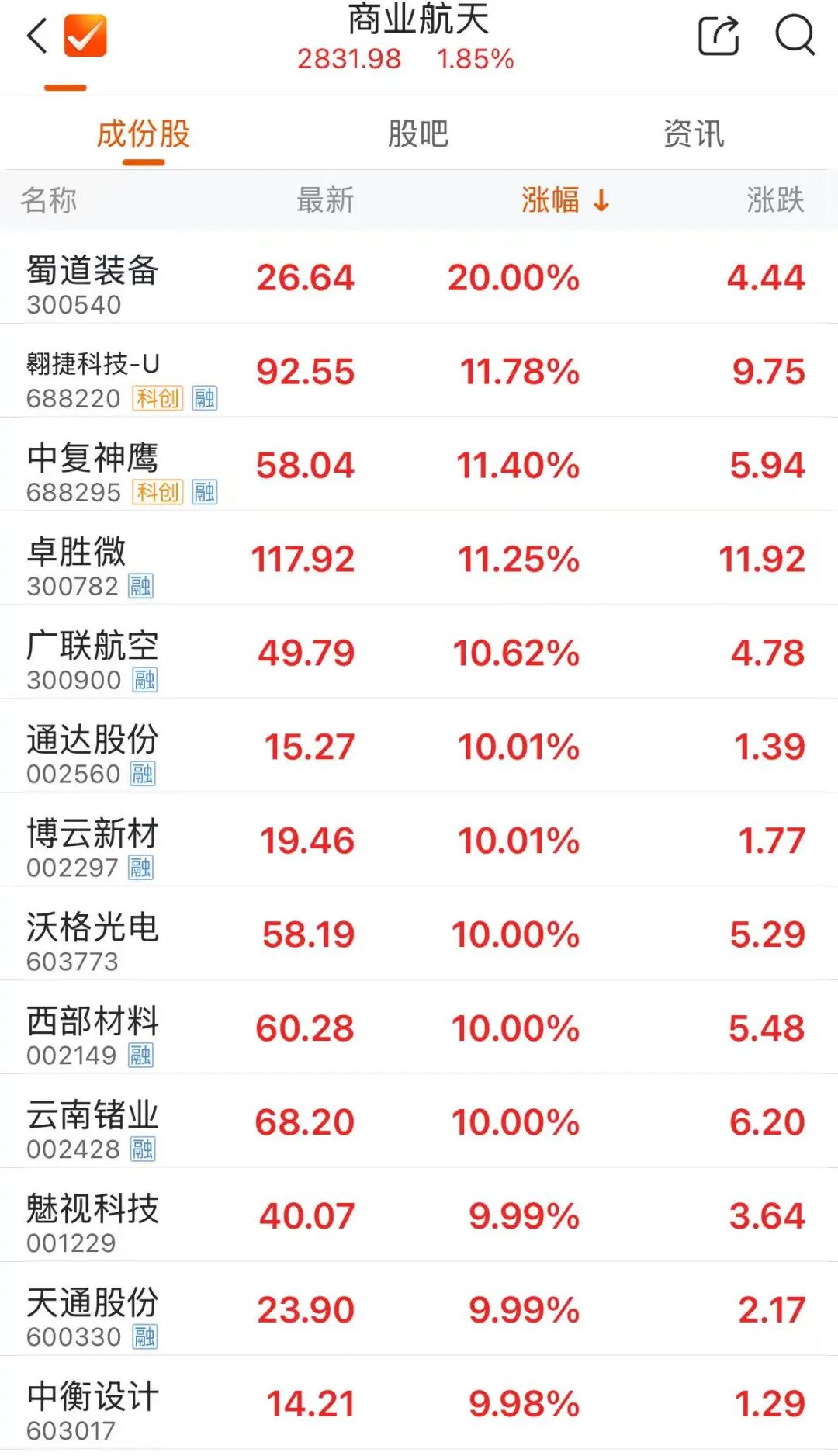Image resolution: width=838 pixels, height=1456 pixels.
Task: Select 云南锗业 002428 from the list
Action: click(93, 1128)
